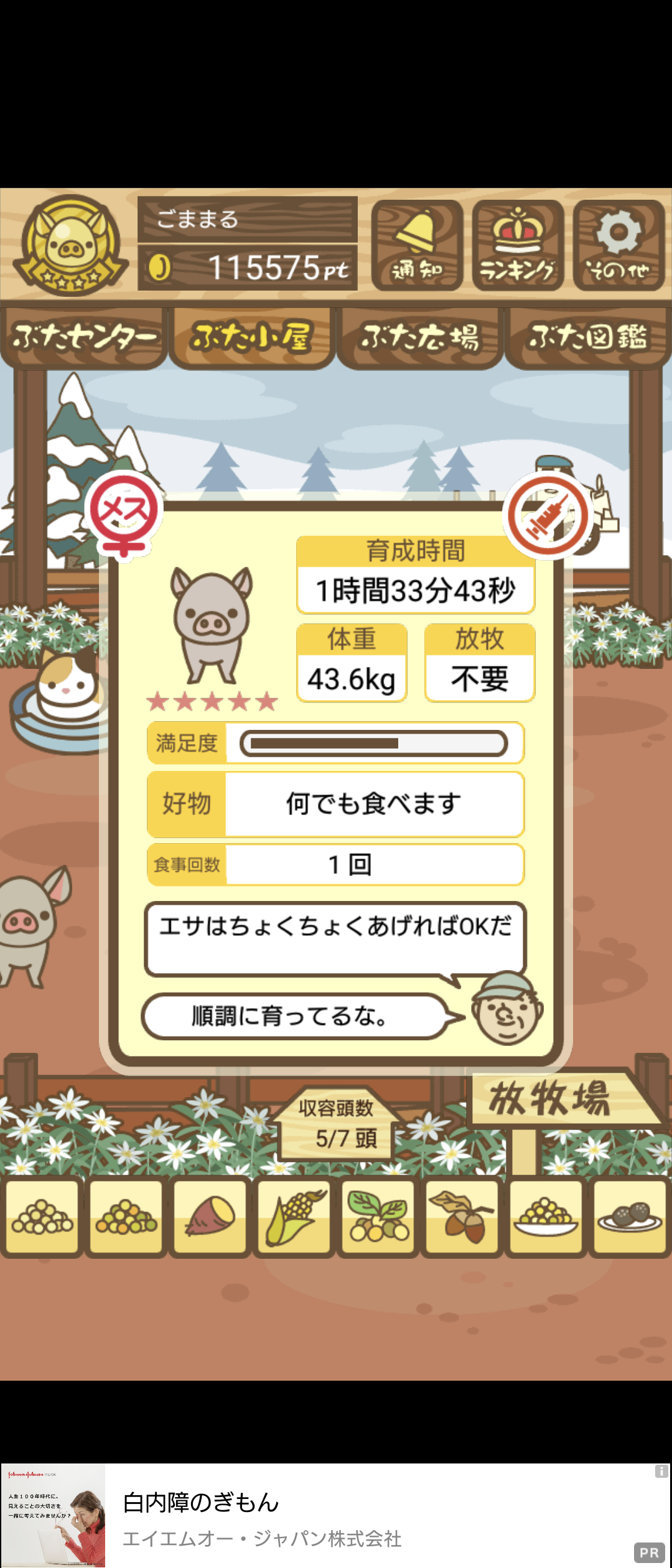The height and width of the screenshot is (1568, 672).
Task: Switch to the ぶたセンター tab
Action: (x=83, y=337)
